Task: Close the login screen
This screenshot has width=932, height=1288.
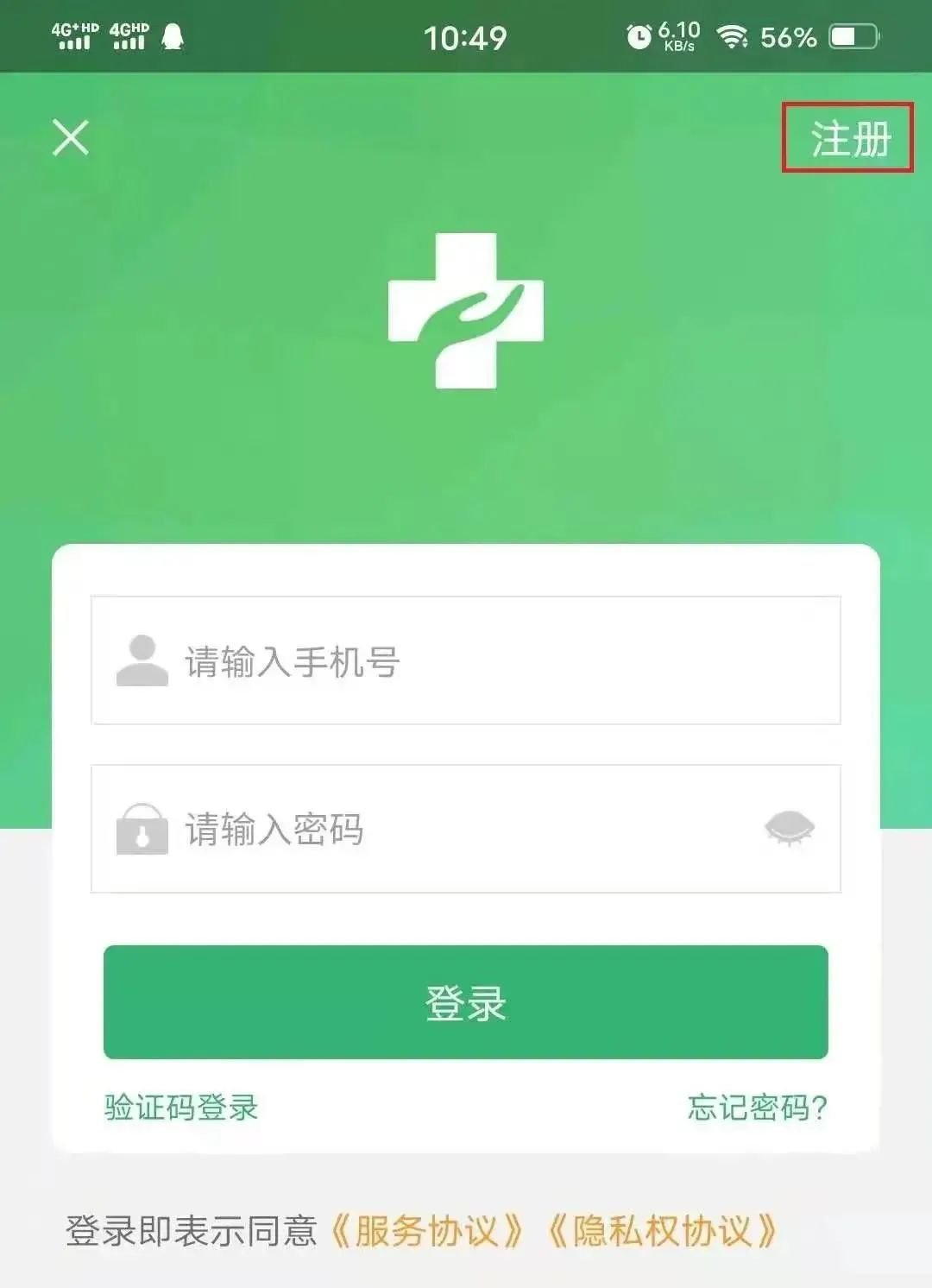Action: coord(71,138)
